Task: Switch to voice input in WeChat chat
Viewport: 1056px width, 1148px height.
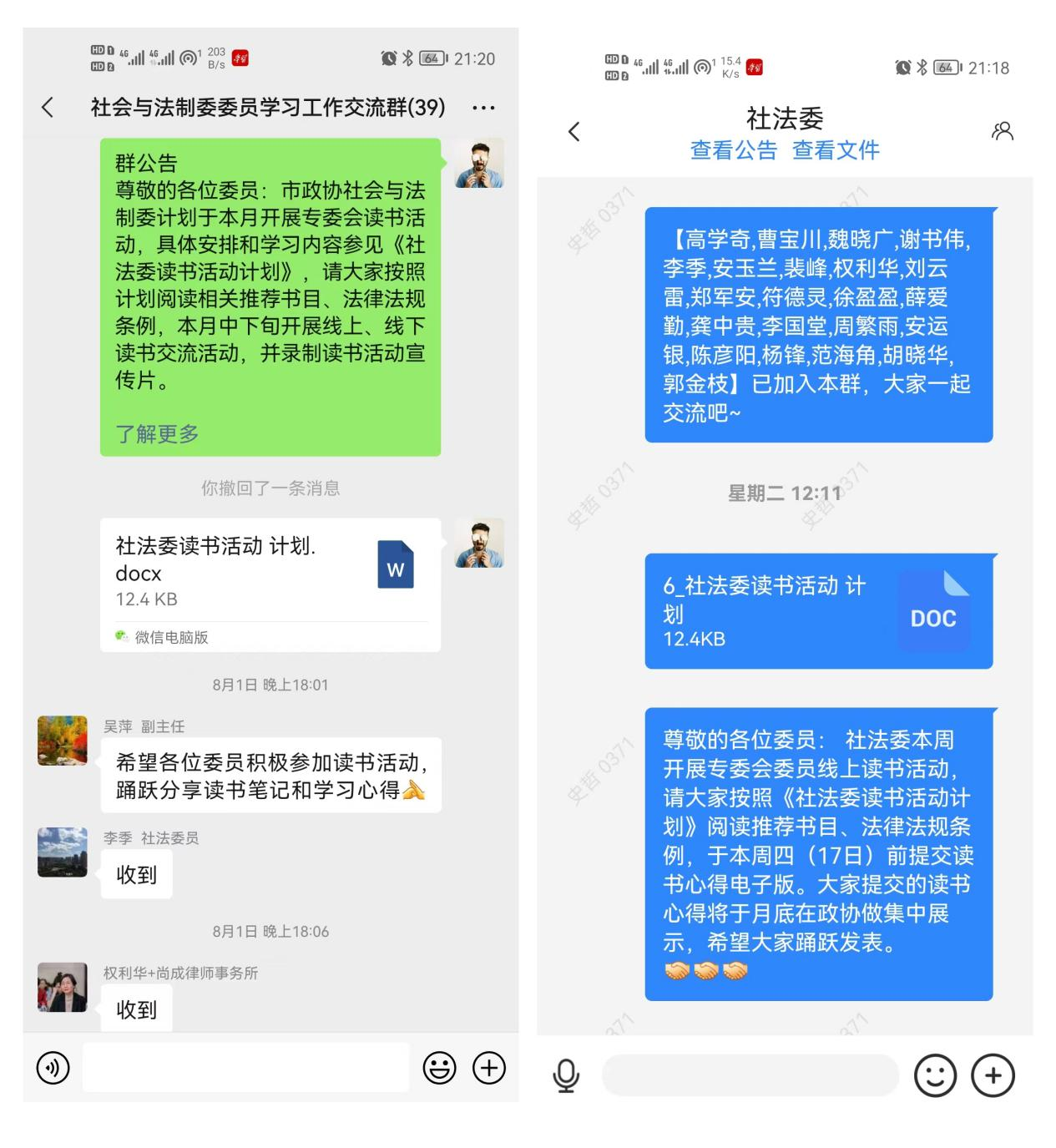Action: pos(53,1068)
